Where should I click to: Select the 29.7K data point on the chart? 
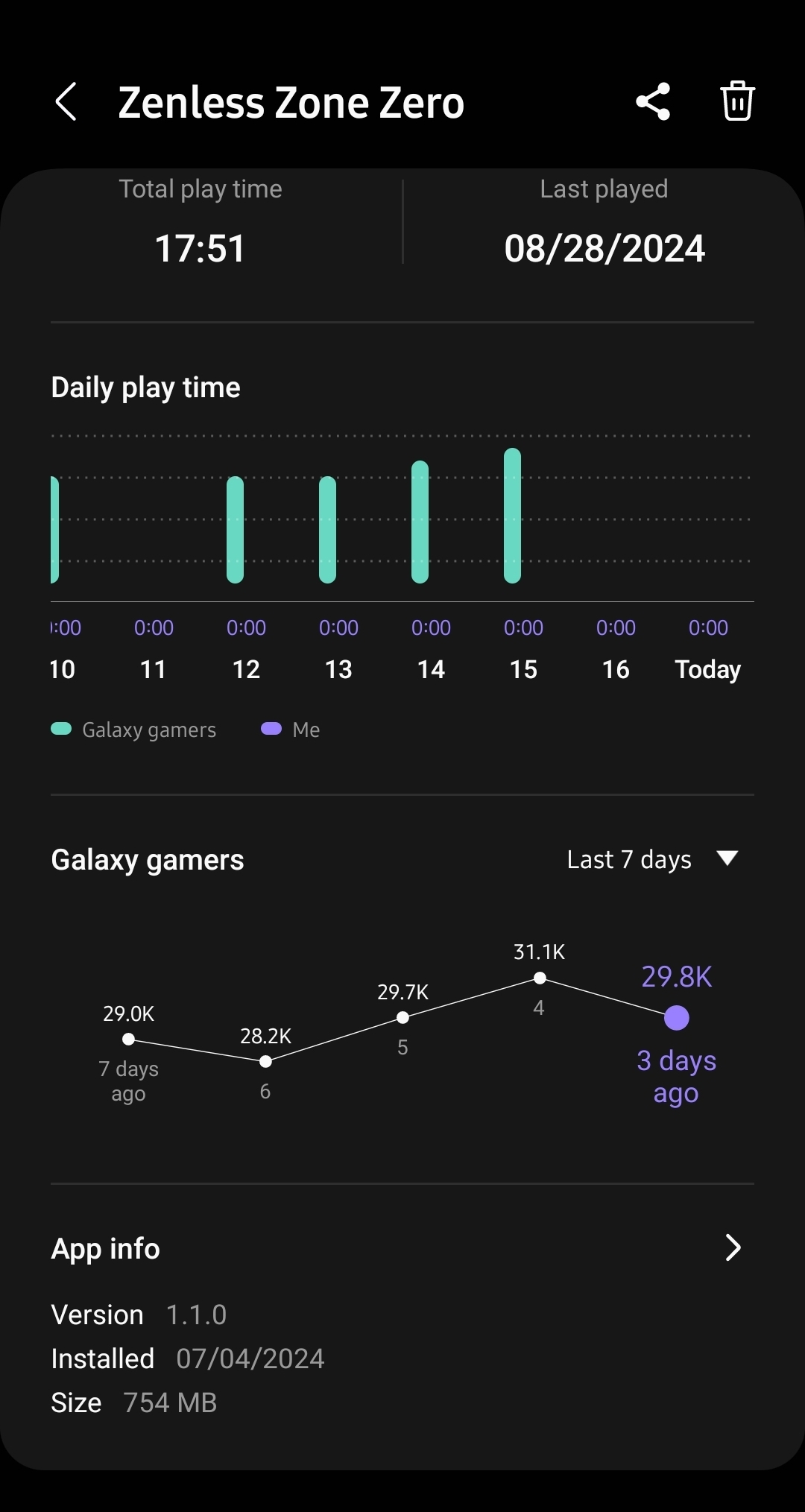[x=402, y=1017]
